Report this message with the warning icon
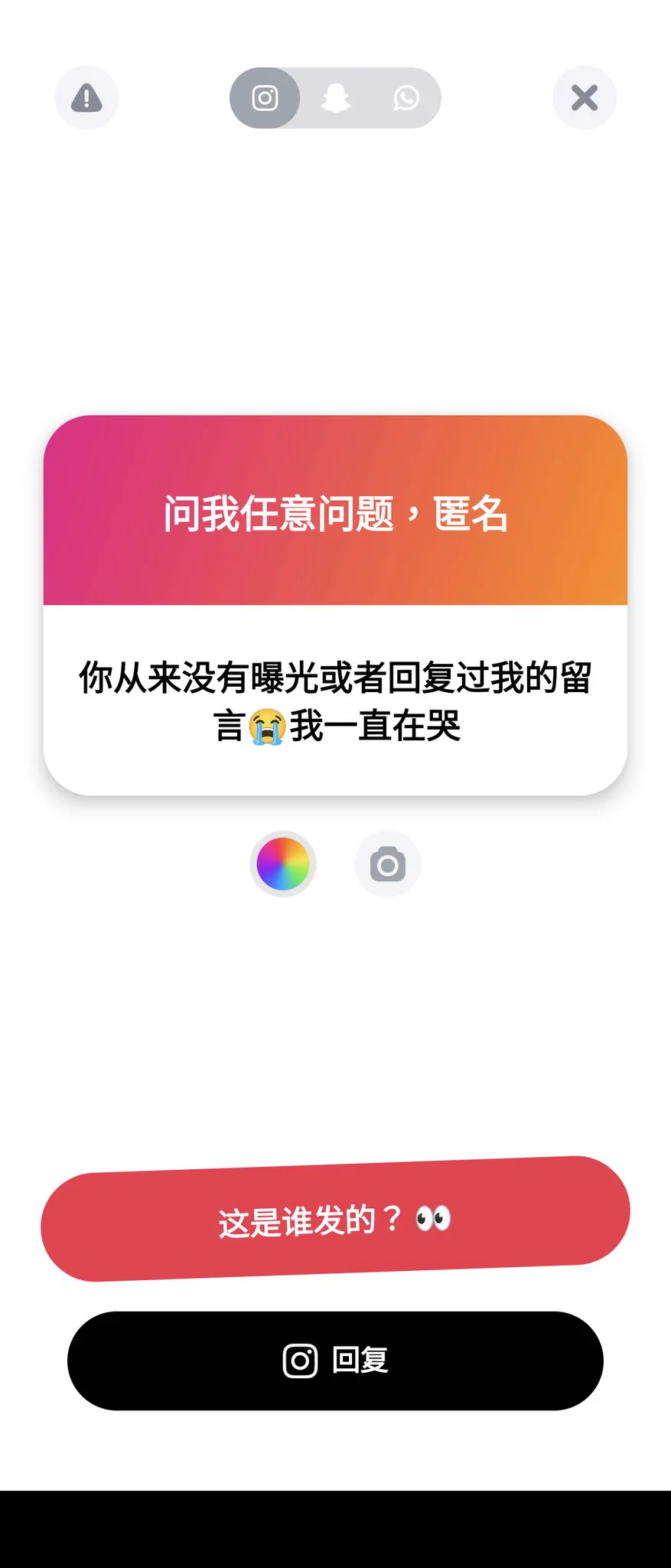Image resolution: width=671 pixels, height=1568 pixels. [x=86, y=98]
